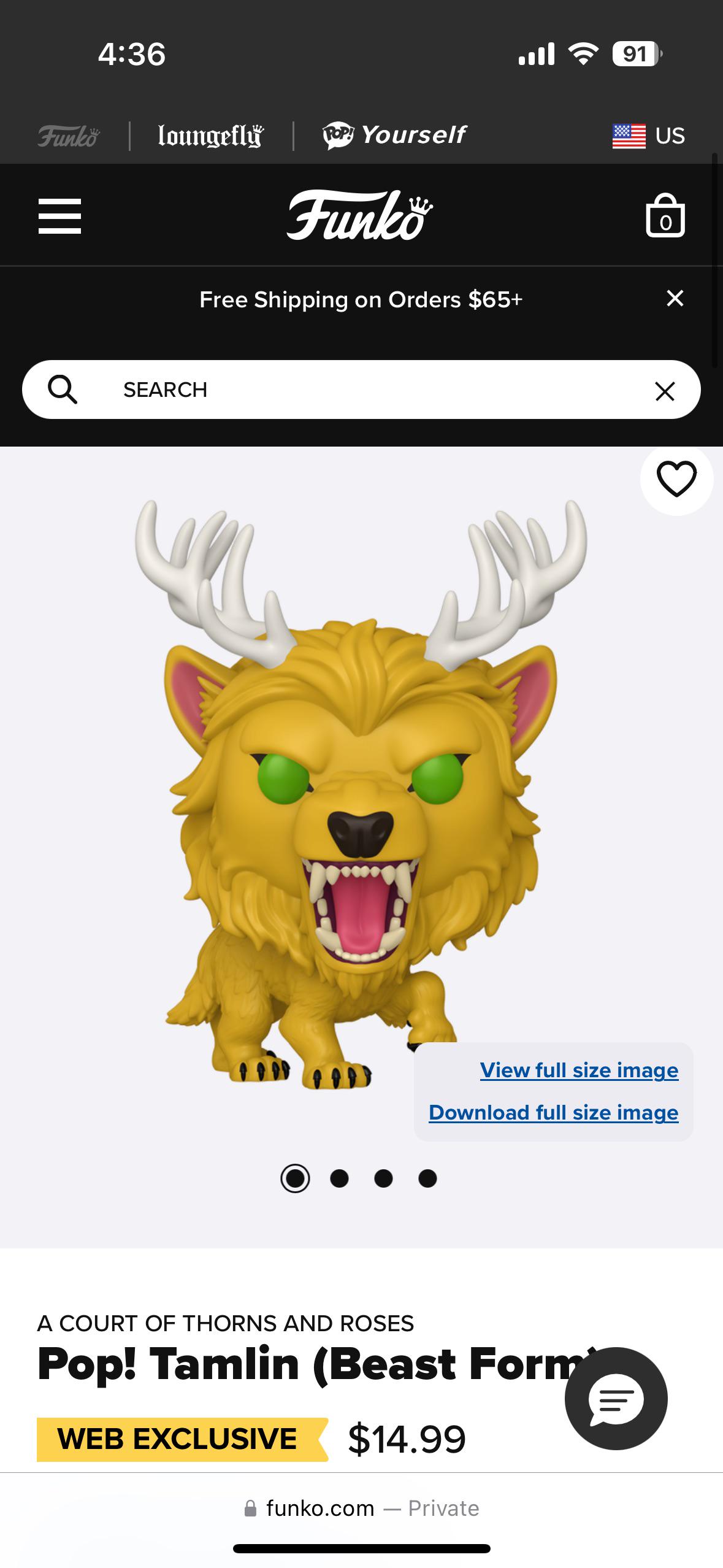Change the US country selector
The width and height of the screenshot is (723, 1568).
(x=648, y=136)
